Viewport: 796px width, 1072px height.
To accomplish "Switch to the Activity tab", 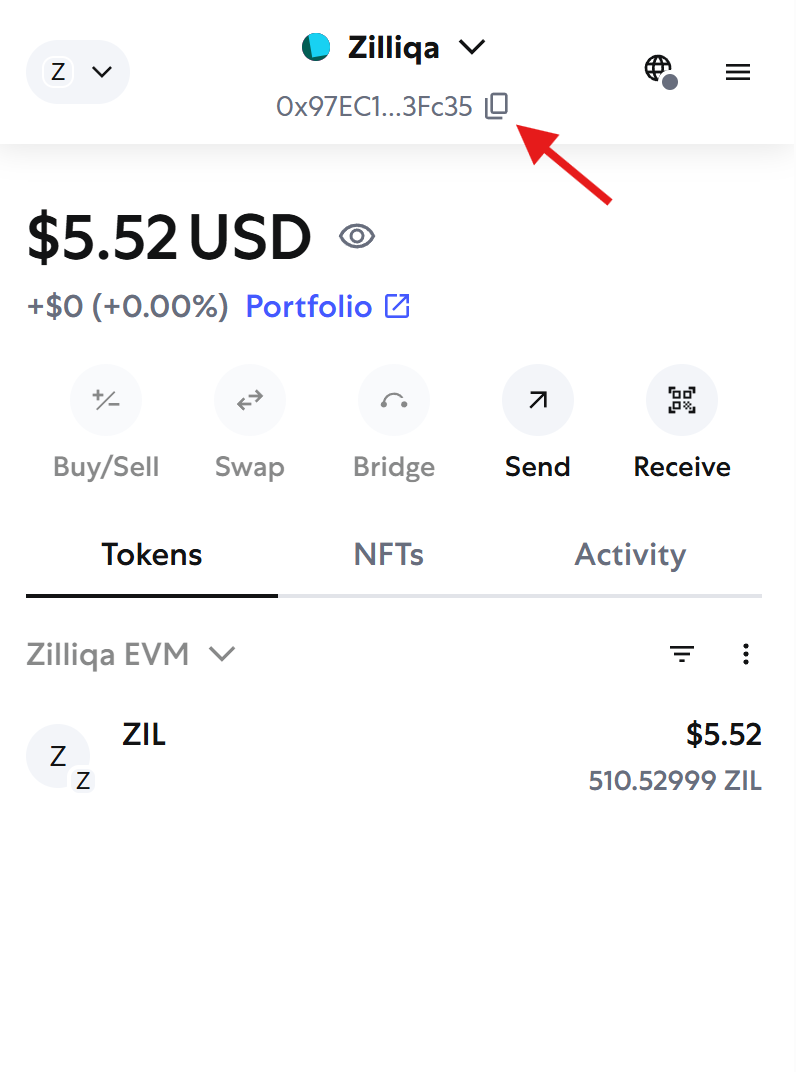I will point(630,555).
